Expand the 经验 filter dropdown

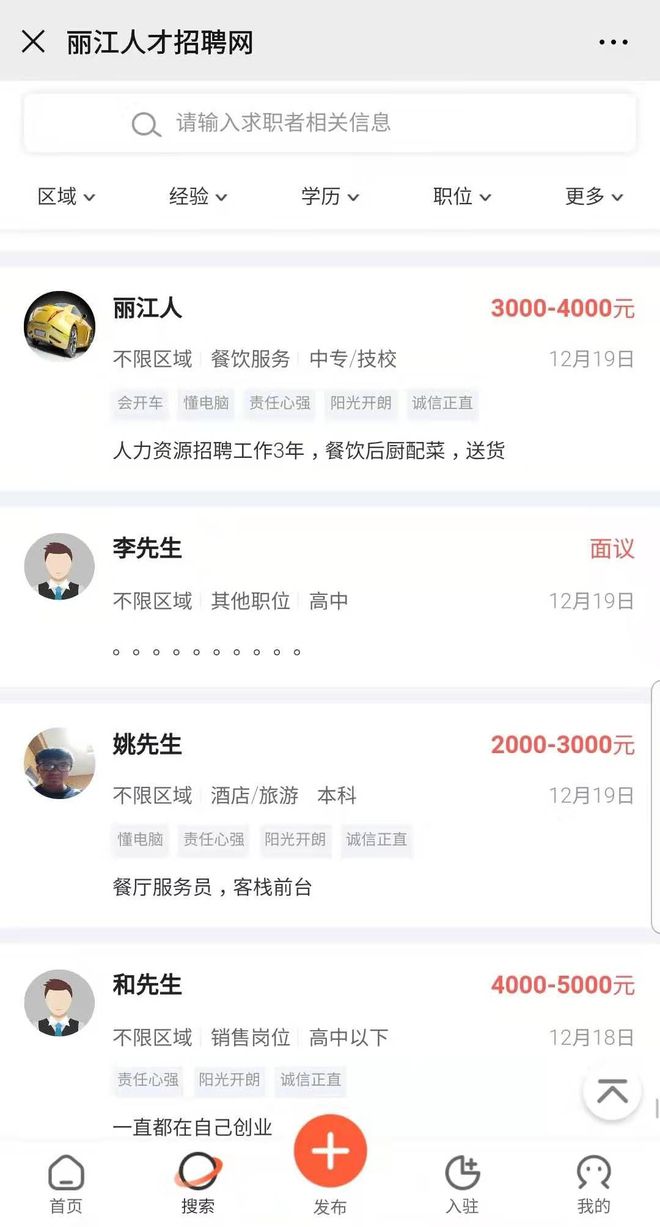click(x=198, y=197)
